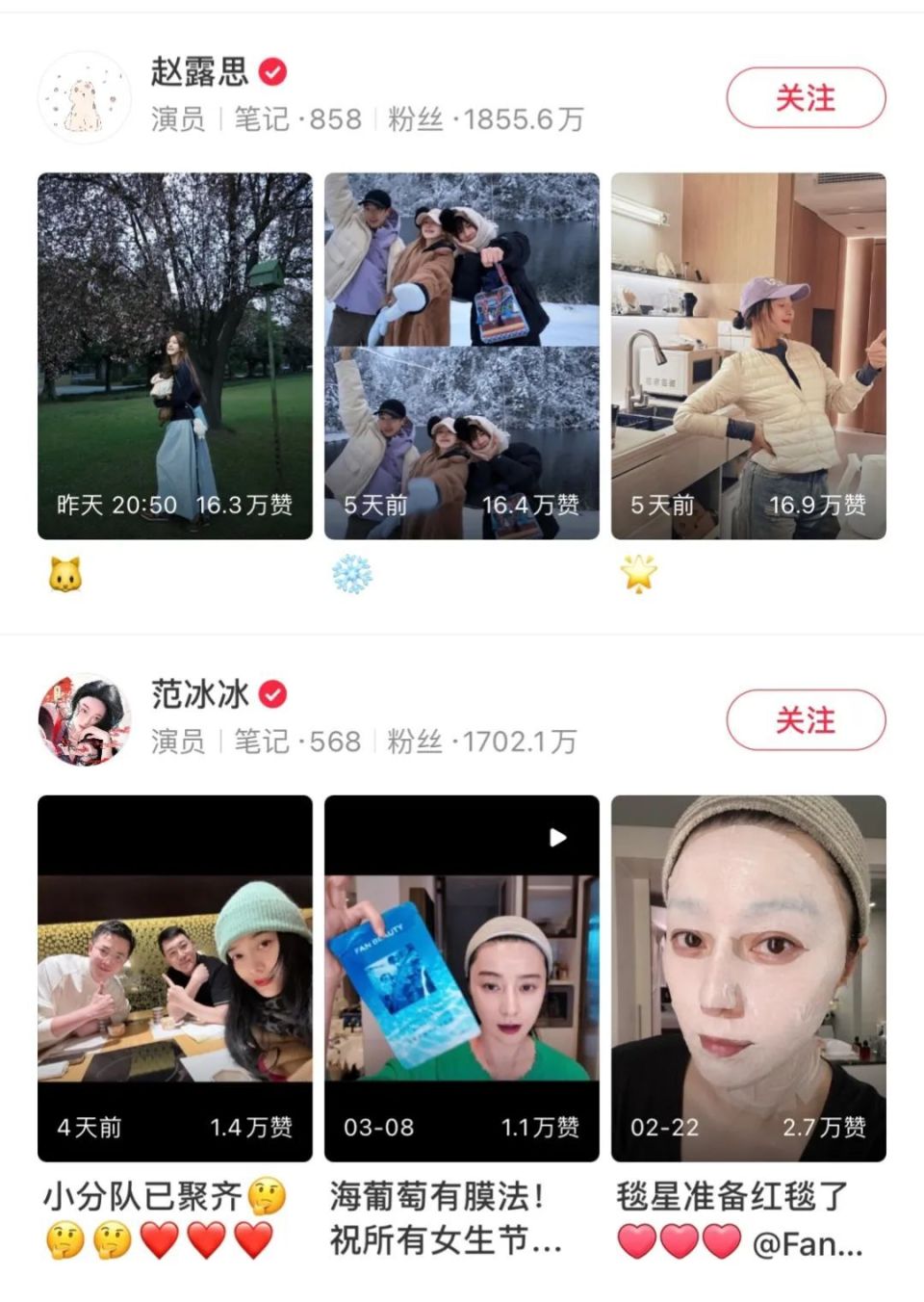This screenshot has height=1302, width=924.
Task: Open 赵露思's profile avatar
Action: [x=84, y=98]
